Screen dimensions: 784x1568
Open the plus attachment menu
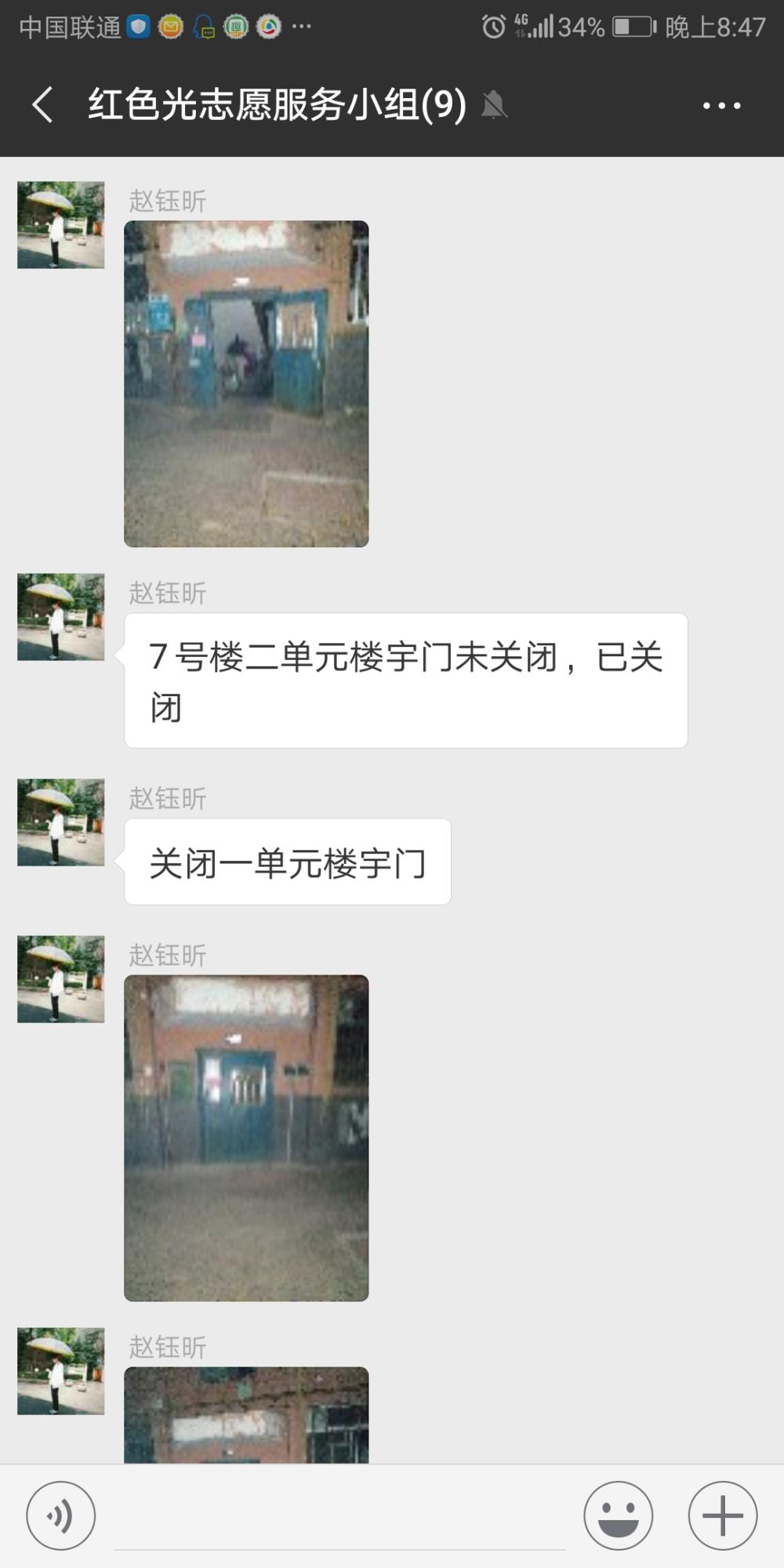pos(723,1515)
